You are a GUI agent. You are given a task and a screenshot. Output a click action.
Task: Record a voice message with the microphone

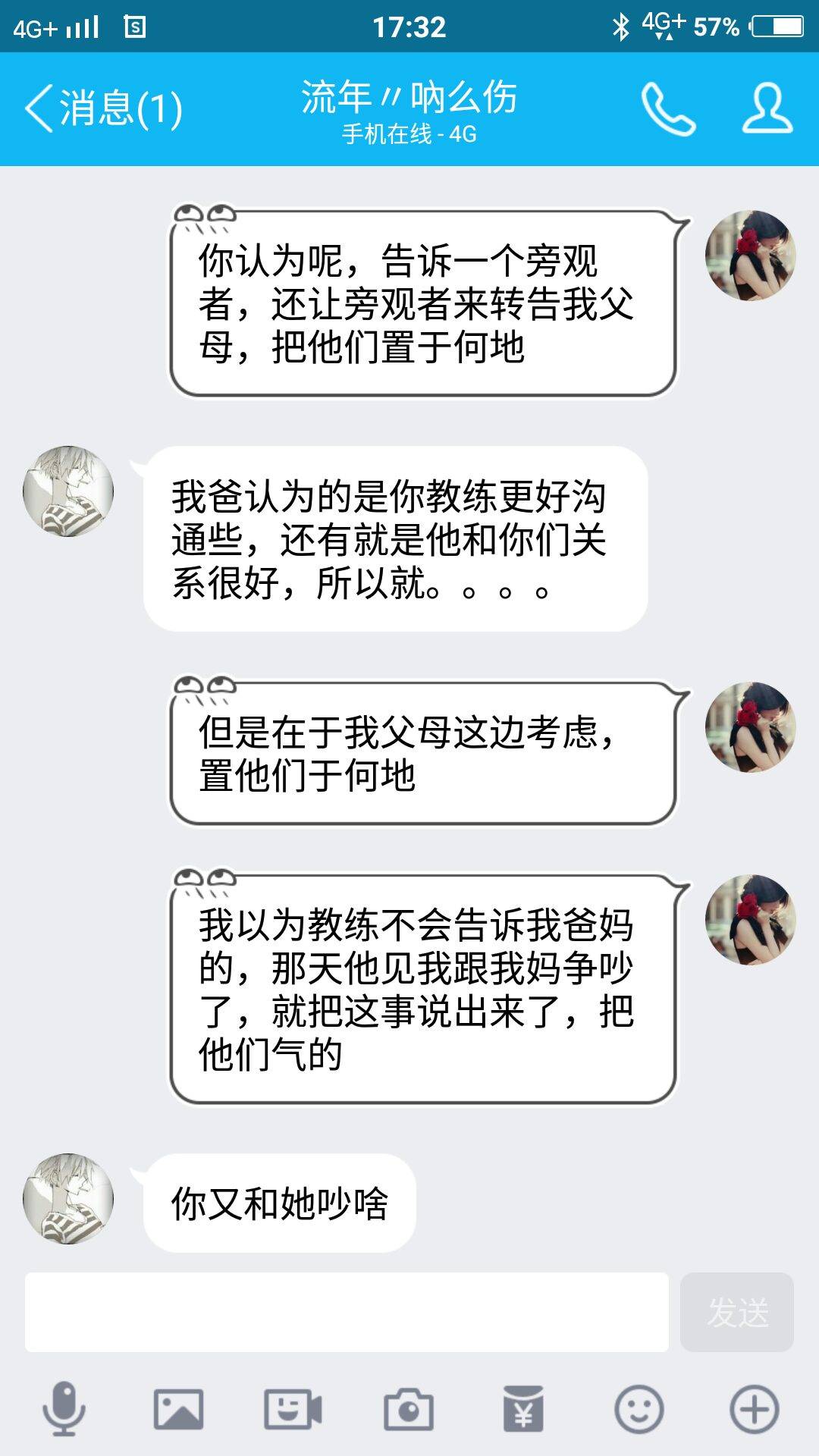coord(64,1408)
